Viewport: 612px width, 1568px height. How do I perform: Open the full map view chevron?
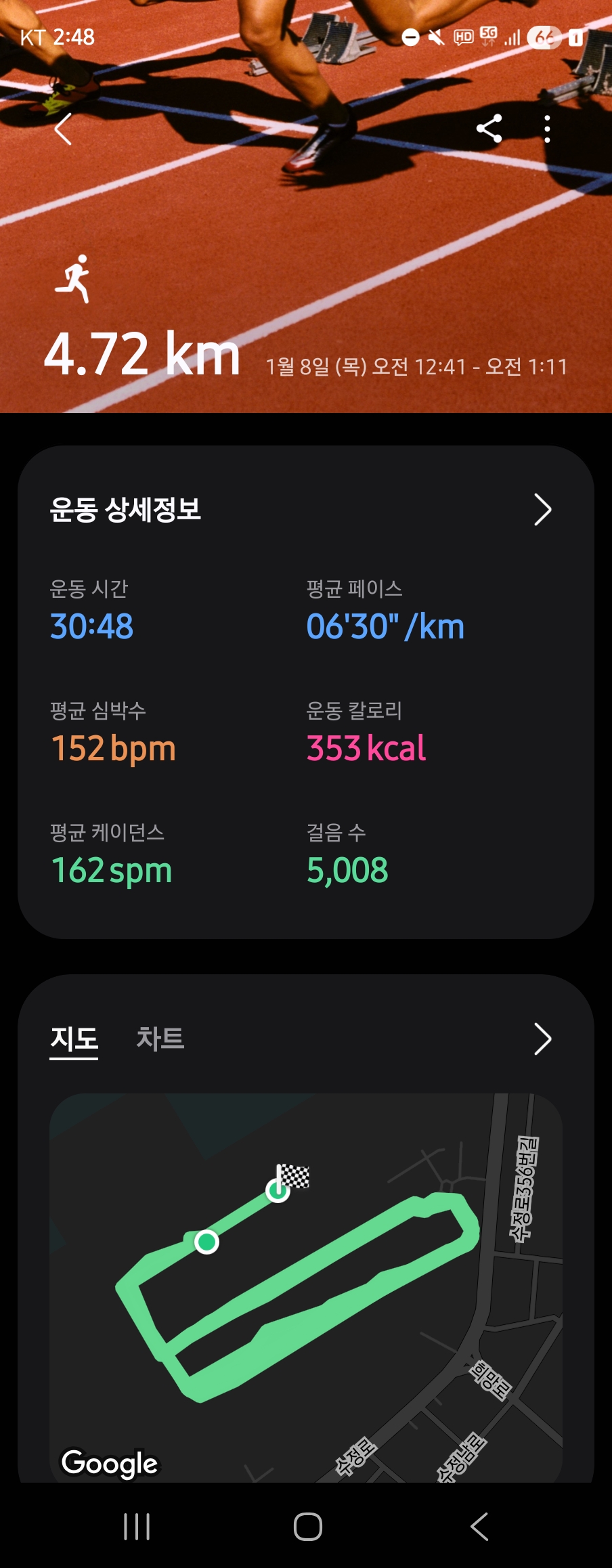tap(542, 1039)
